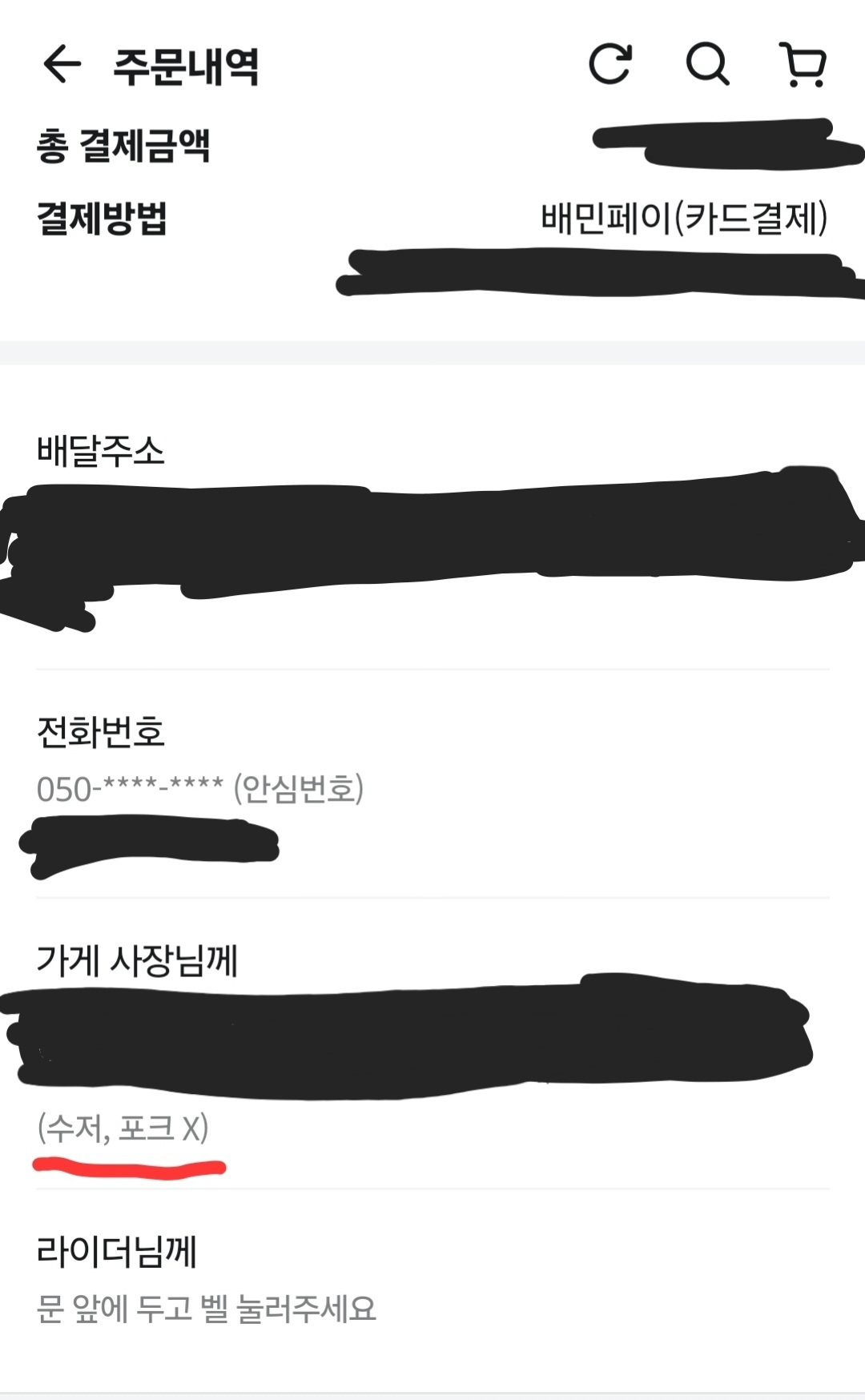This screenshot has height=1400, width=865.
Task: Go back from the 주문내역 page
Action: [62, 64]
